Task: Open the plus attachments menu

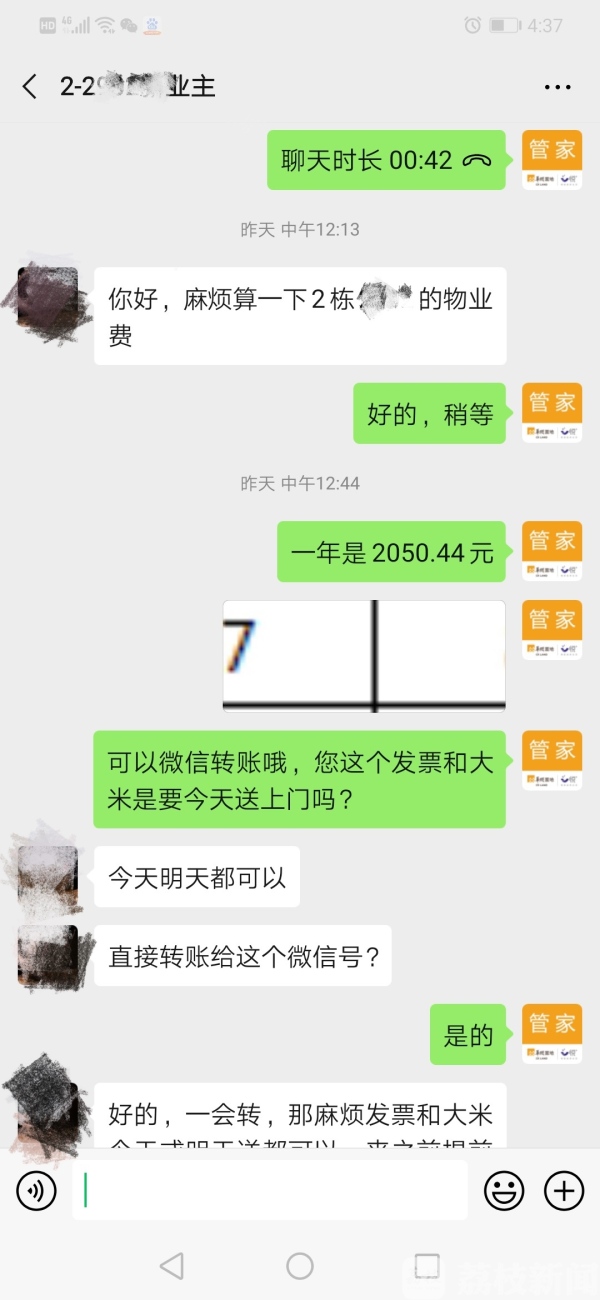Action: [x=564, y=1190]
